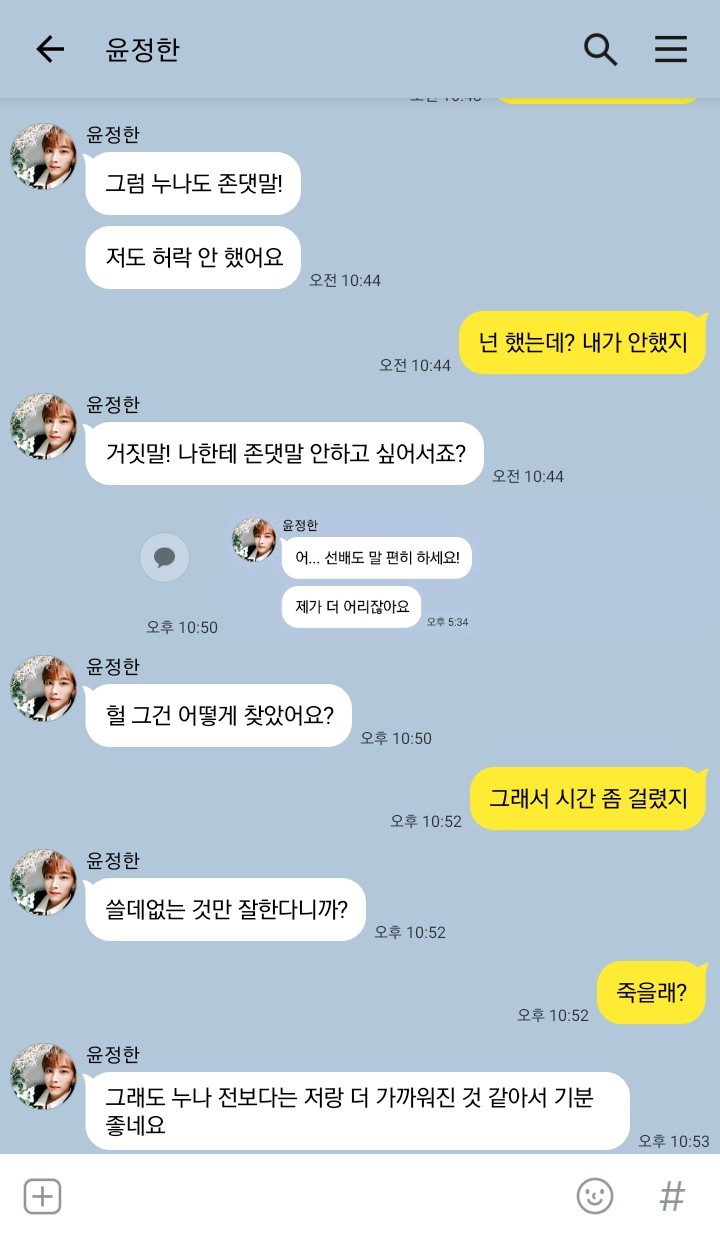Open the plus attachment button
Image resolution: width=720 pixels, height=1238 pixels.
43,1196
